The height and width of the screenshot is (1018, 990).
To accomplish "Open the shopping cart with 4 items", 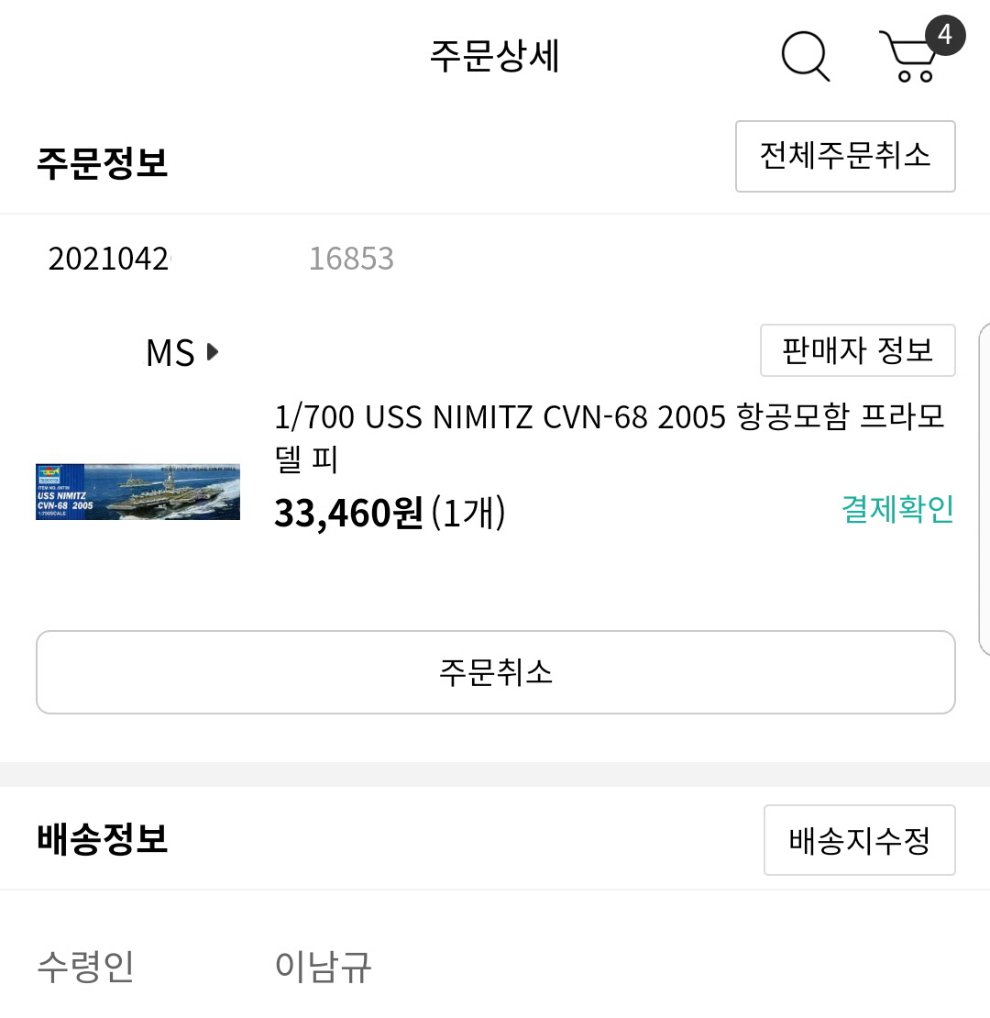I will (x=910, y=56).
